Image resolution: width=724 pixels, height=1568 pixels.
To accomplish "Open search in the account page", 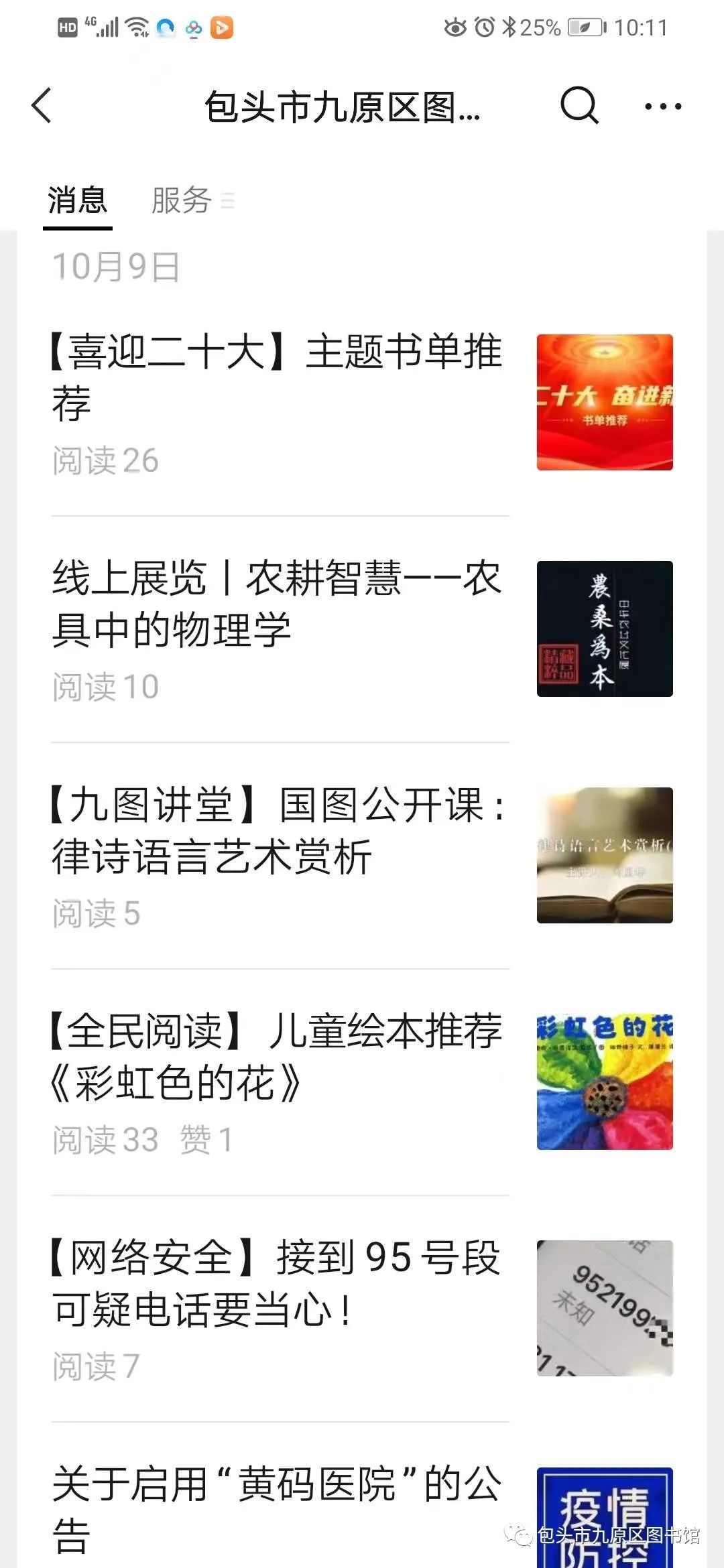I will click(579, 105).
